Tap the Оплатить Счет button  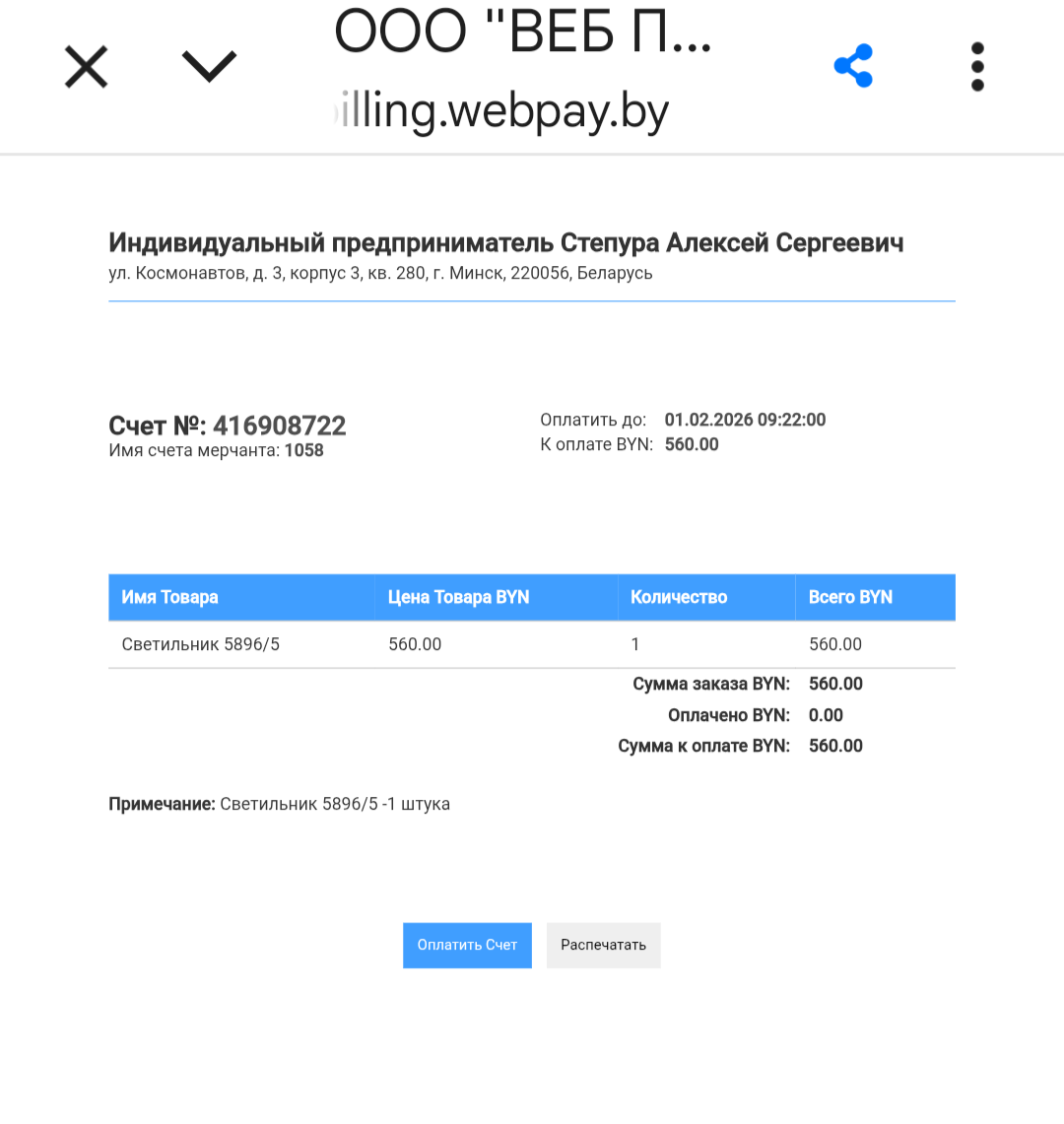point(467,945)
